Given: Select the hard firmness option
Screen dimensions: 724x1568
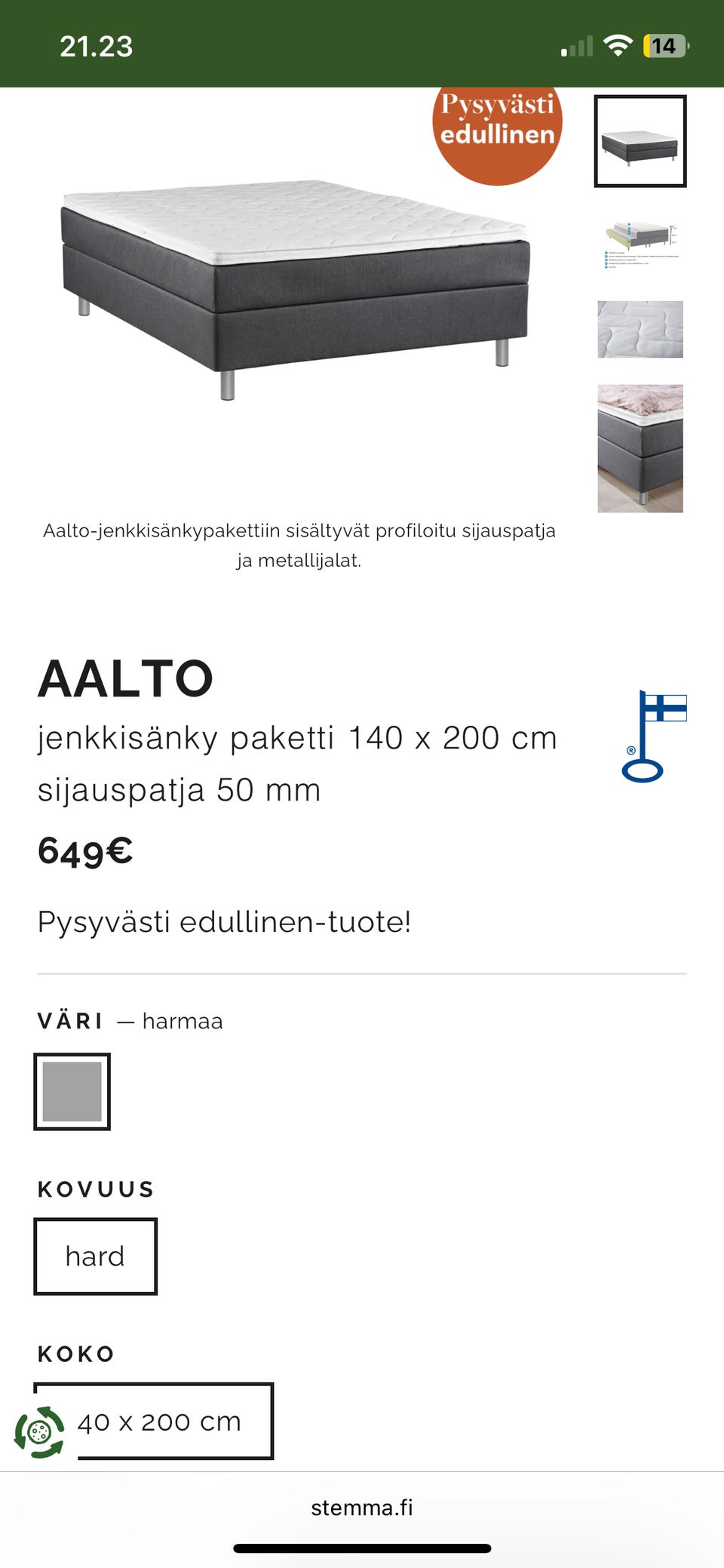Looking at the screenshot, I should 95,1256.
